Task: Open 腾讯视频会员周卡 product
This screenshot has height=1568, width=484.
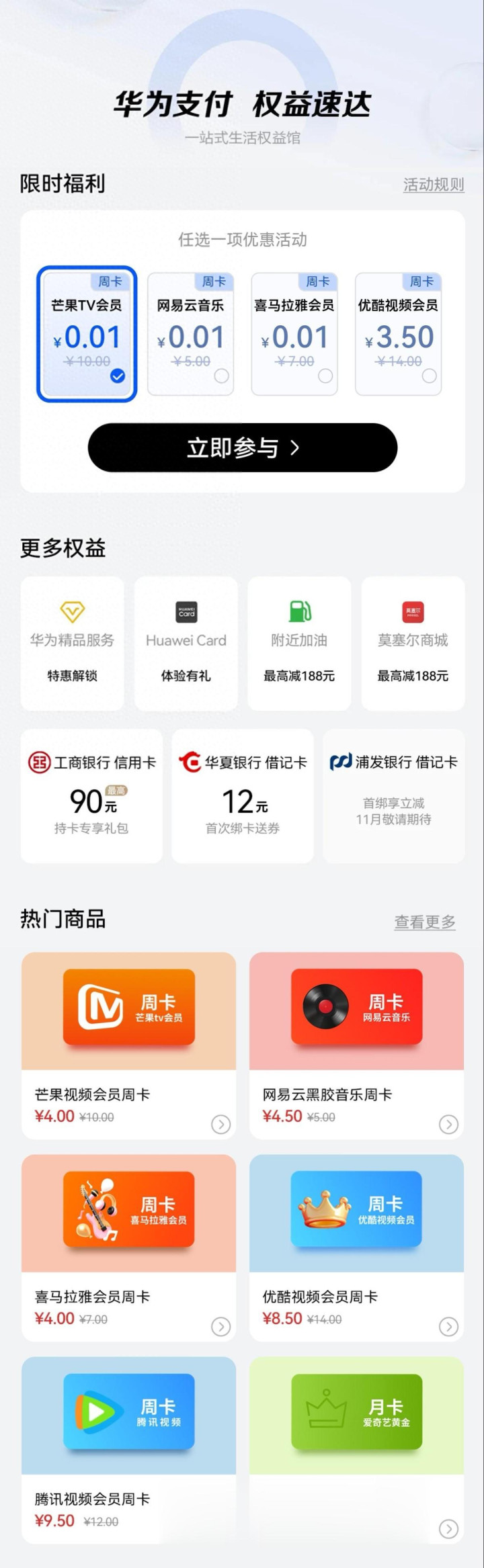Action: [129, 1449]
